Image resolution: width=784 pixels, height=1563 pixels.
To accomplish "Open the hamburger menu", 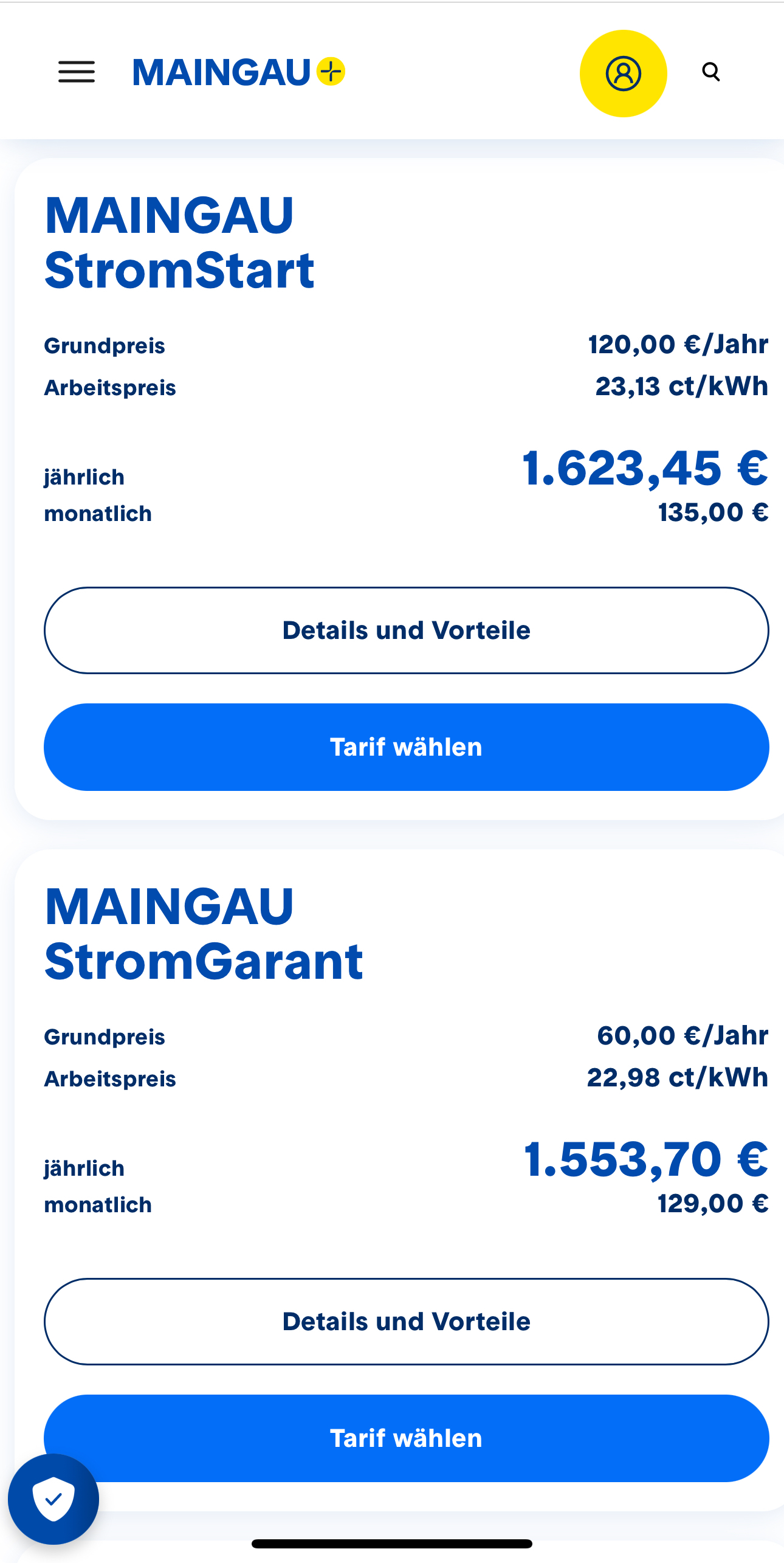I will (x=77, y=72).
